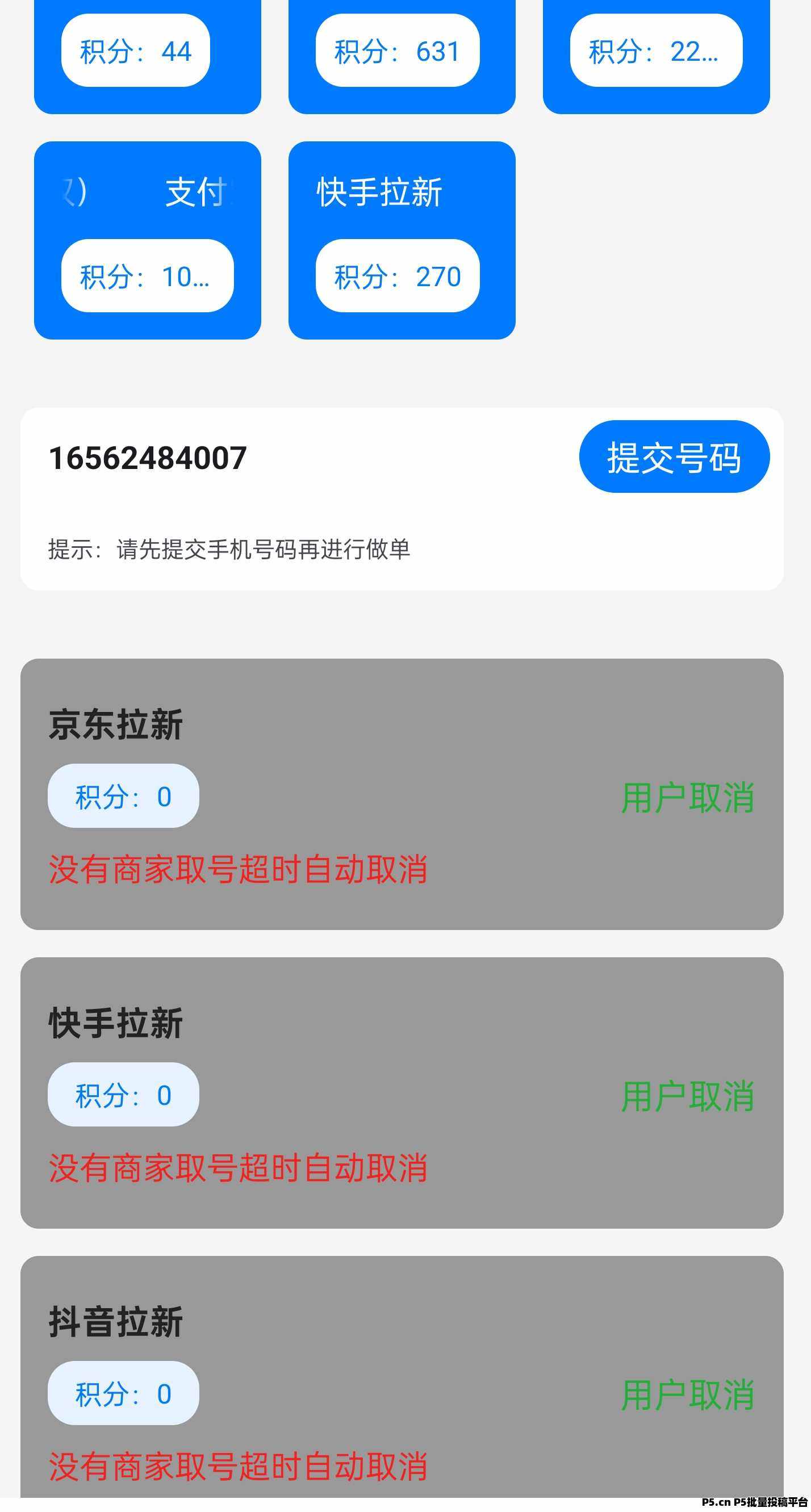View the cancelled grey 快手拉新 order card

(x=402, y=1093)
